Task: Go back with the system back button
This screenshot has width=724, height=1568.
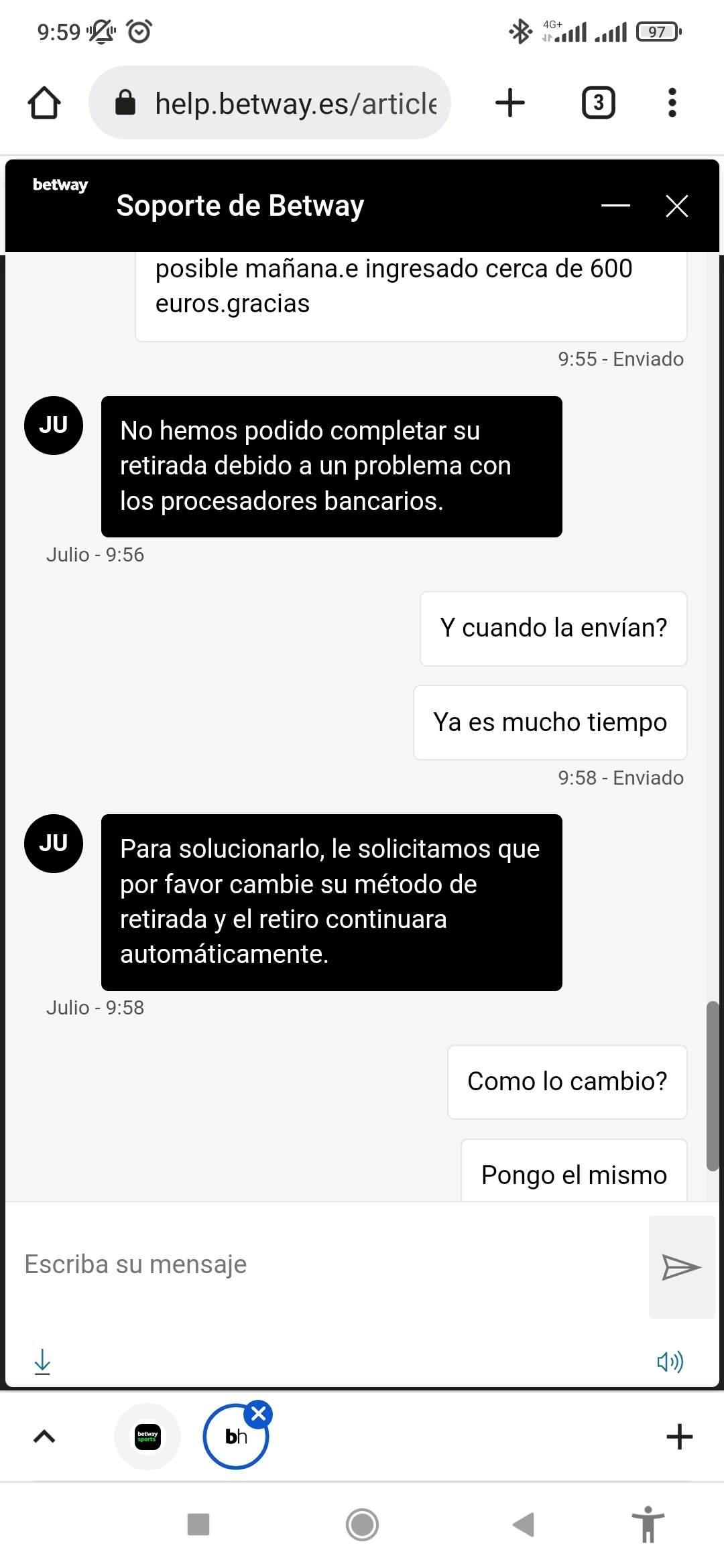Action: point(524,1524)
